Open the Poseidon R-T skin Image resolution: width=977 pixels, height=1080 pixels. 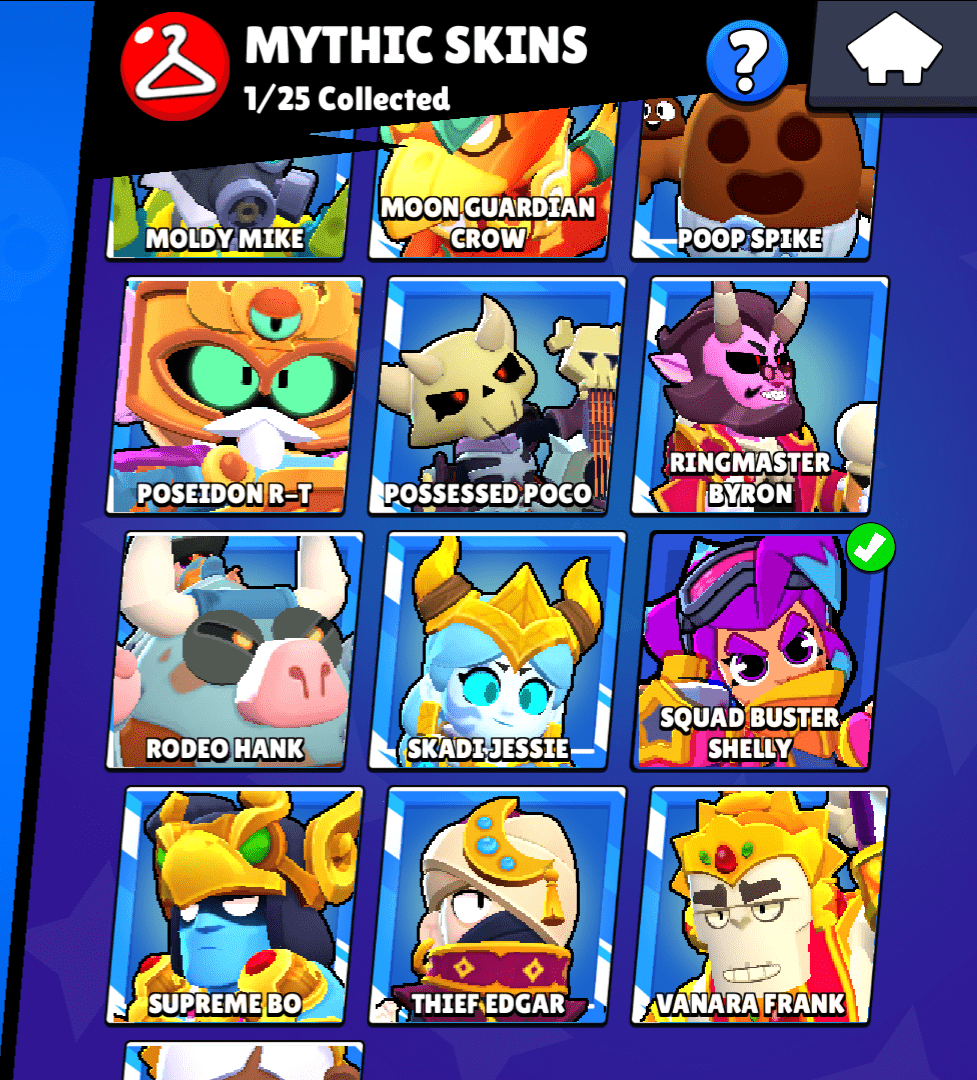(235, 395)
